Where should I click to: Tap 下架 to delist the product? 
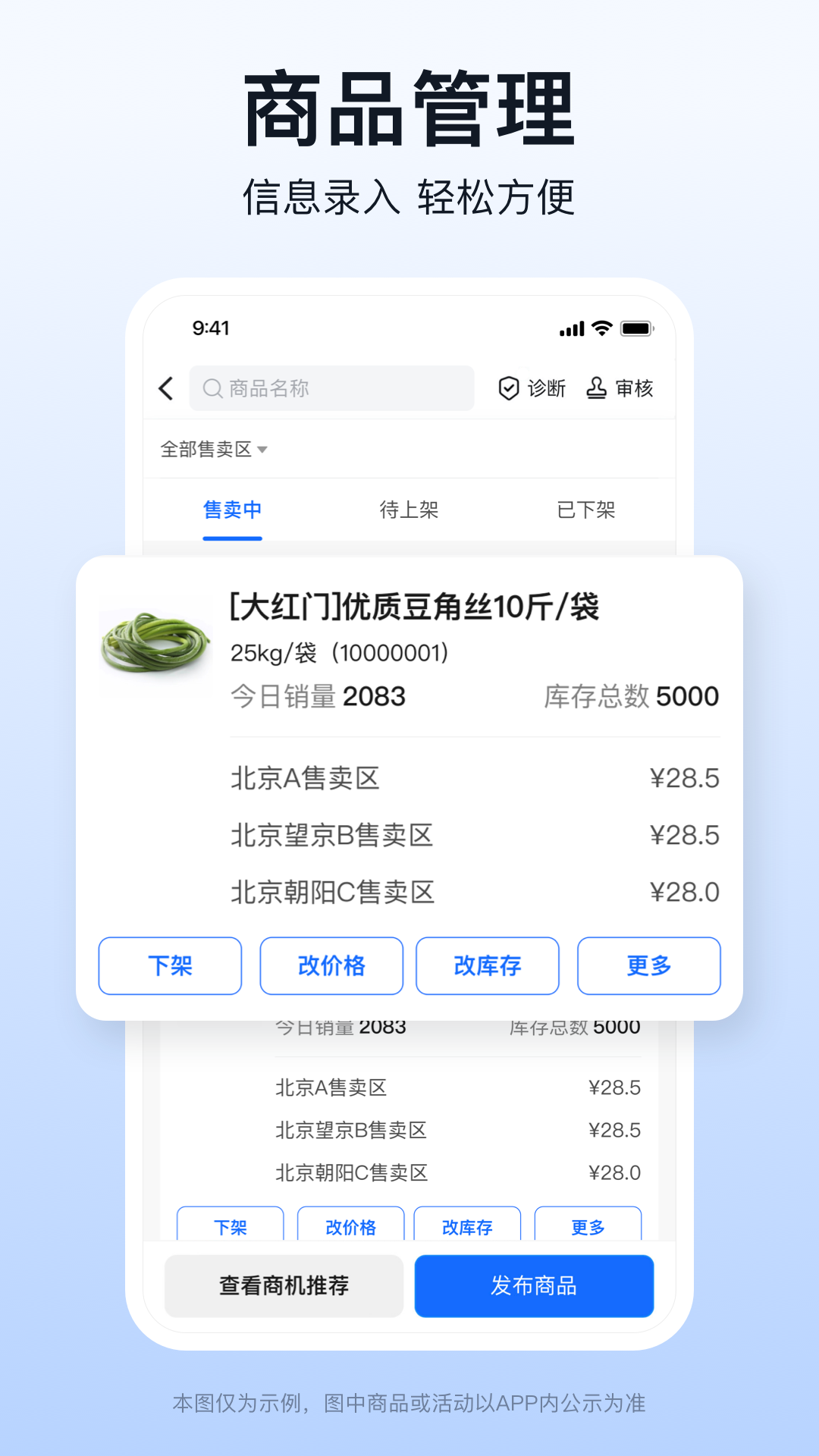169,965
